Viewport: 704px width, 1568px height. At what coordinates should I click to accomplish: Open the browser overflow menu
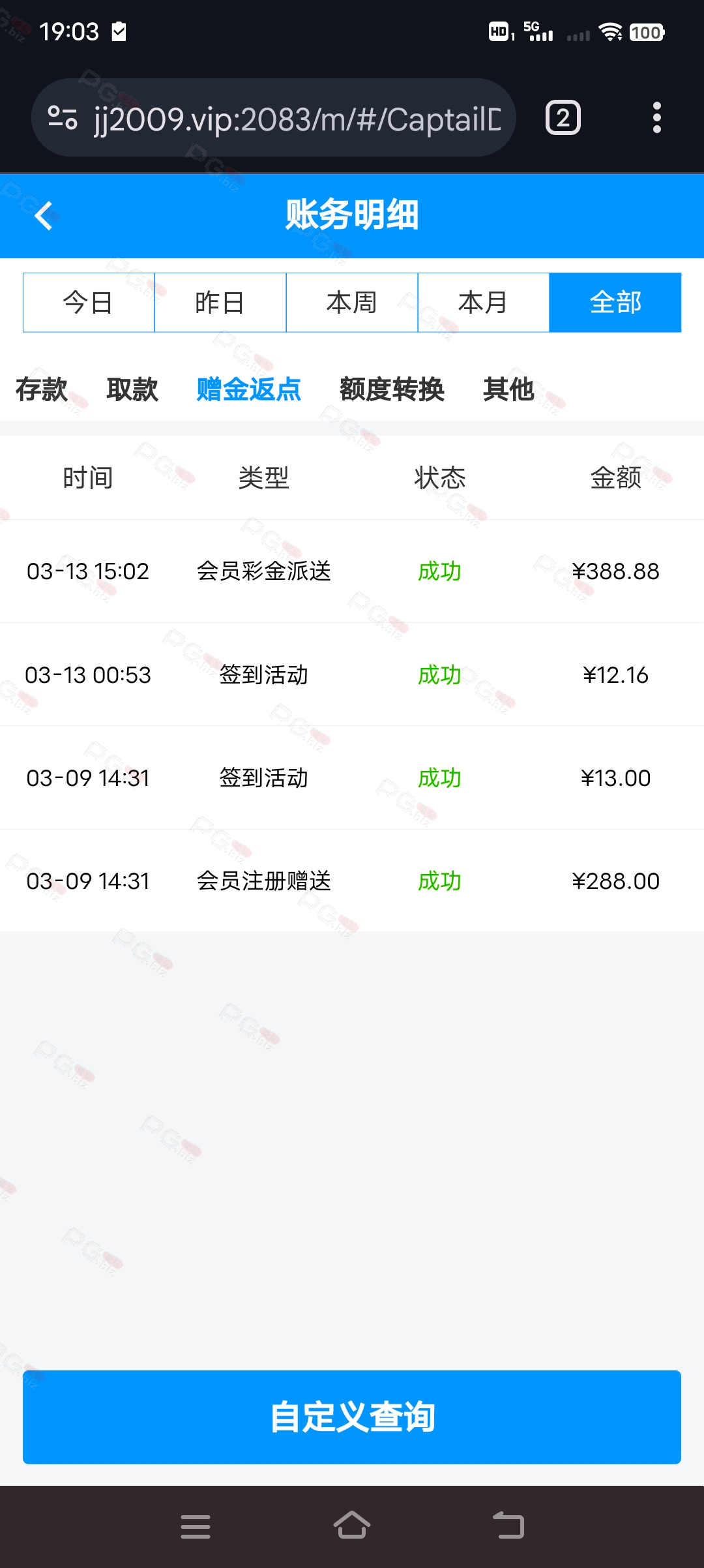pos(657,118)
